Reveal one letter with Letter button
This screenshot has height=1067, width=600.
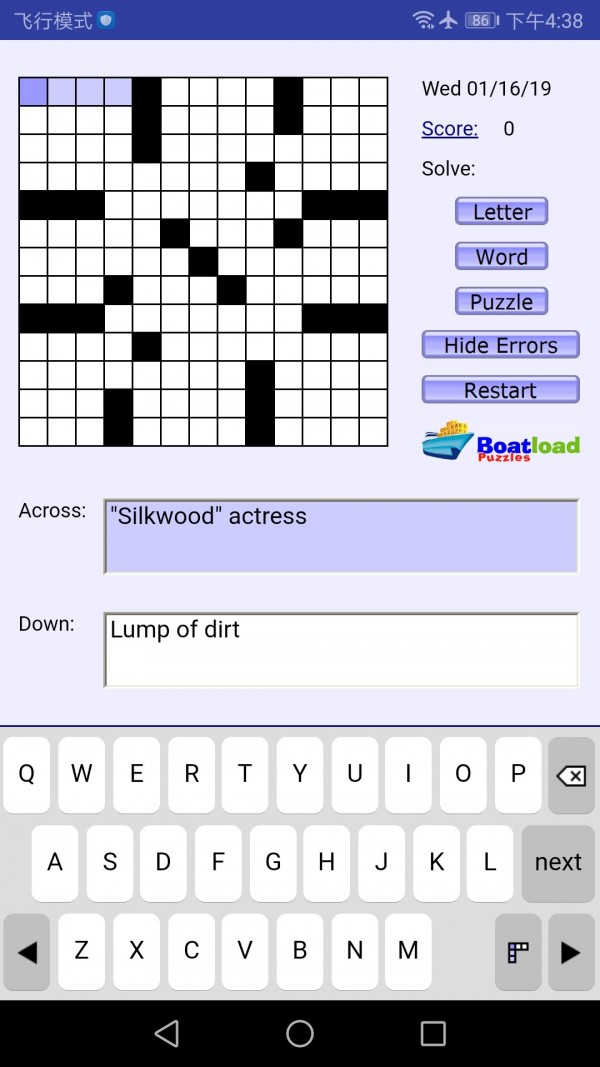[x=501, y=212]
